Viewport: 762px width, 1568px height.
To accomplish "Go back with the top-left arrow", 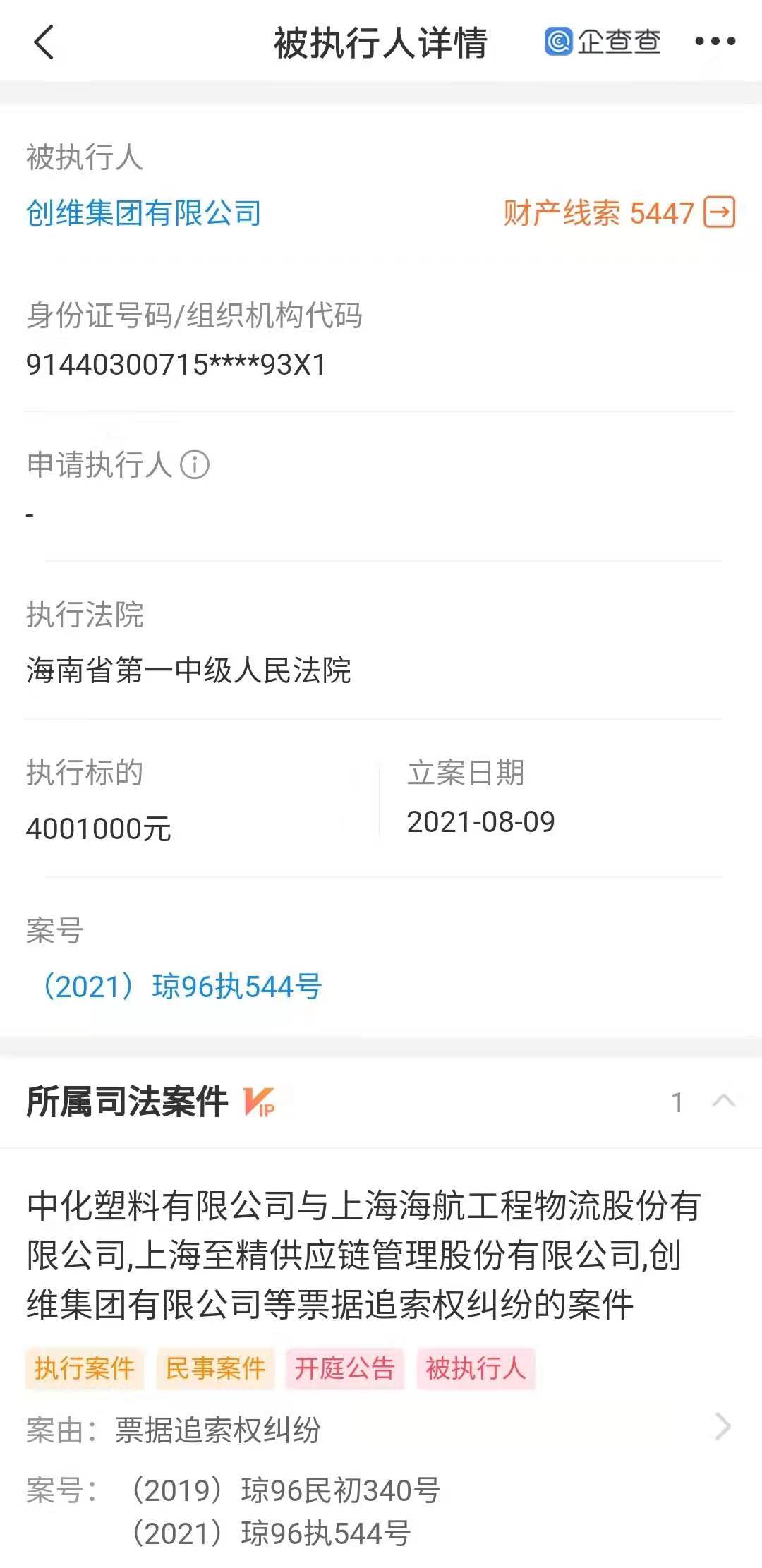I will [44, 42].
